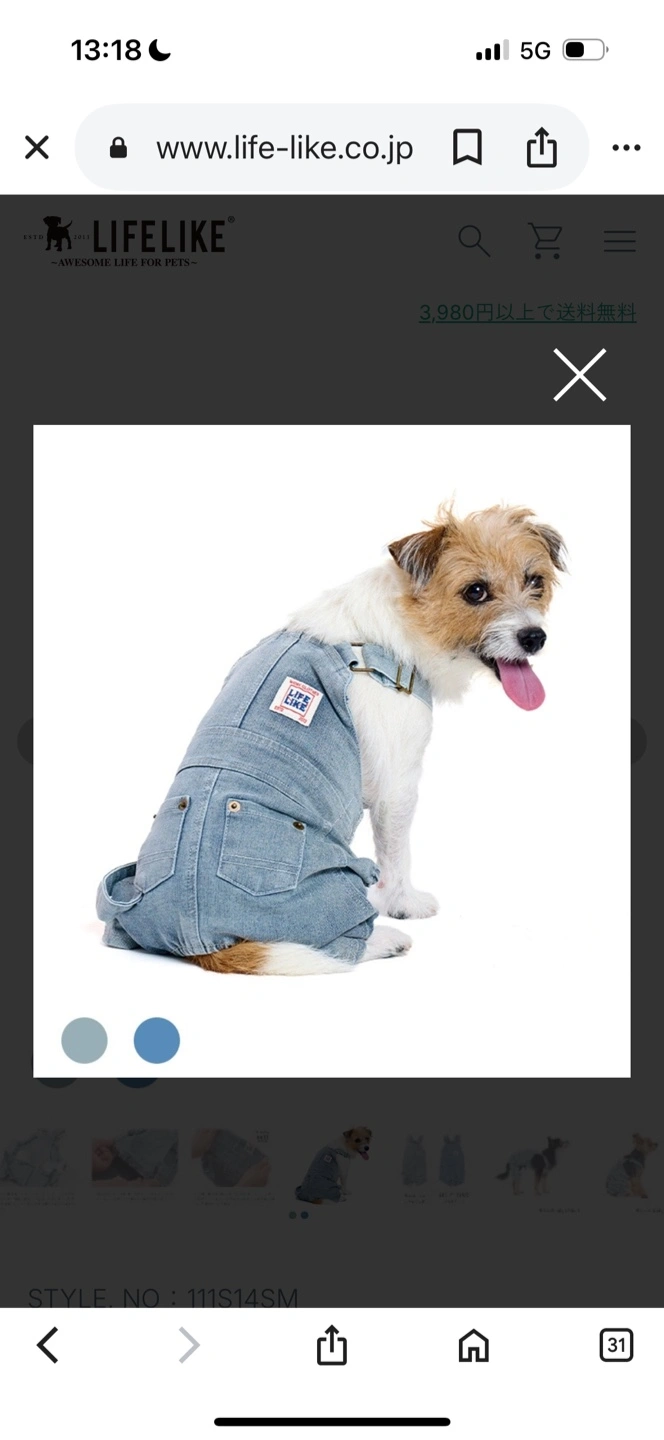Close the enlarged image lightbox
The width and height of the screenshot is (664, 1440).
580,375
